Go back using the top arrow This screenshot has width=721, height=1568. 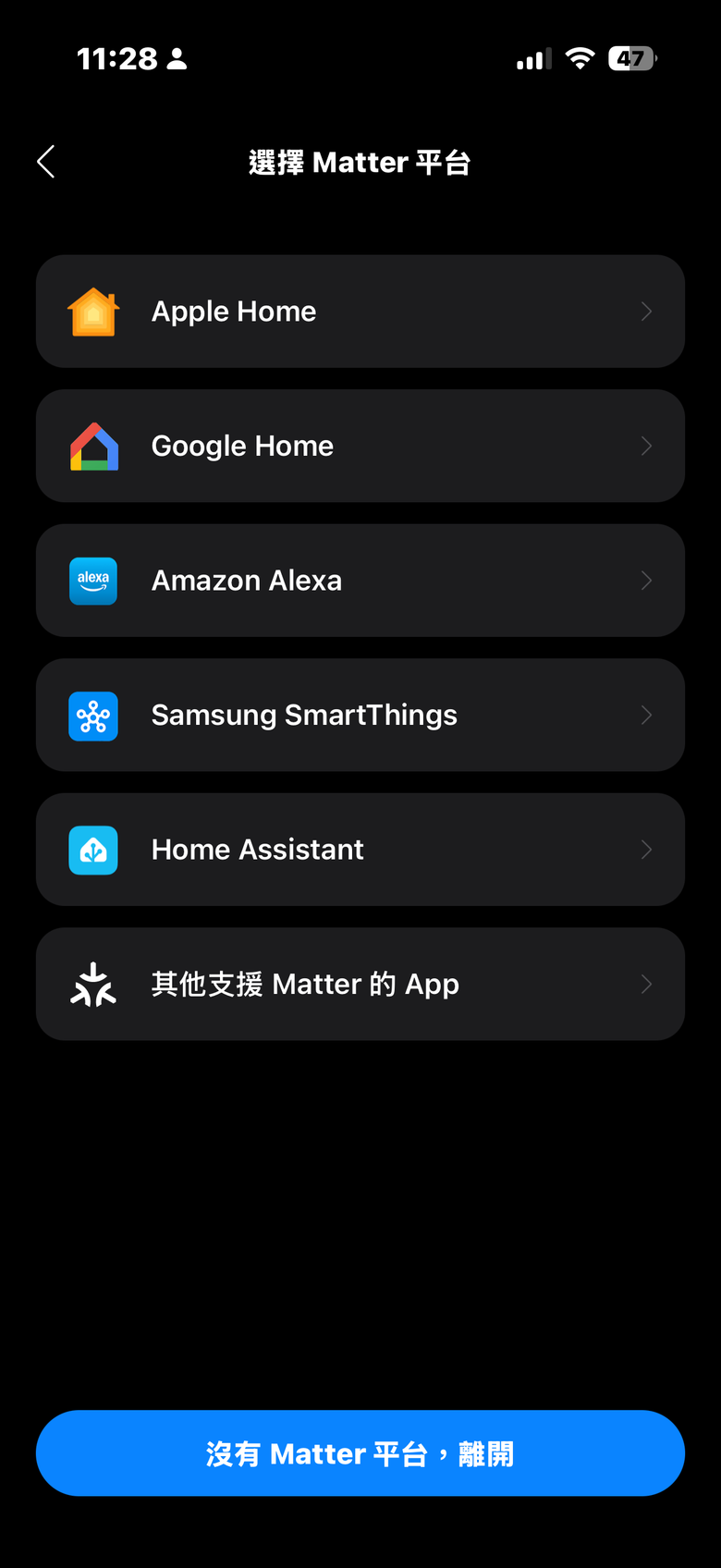[46, 162]
